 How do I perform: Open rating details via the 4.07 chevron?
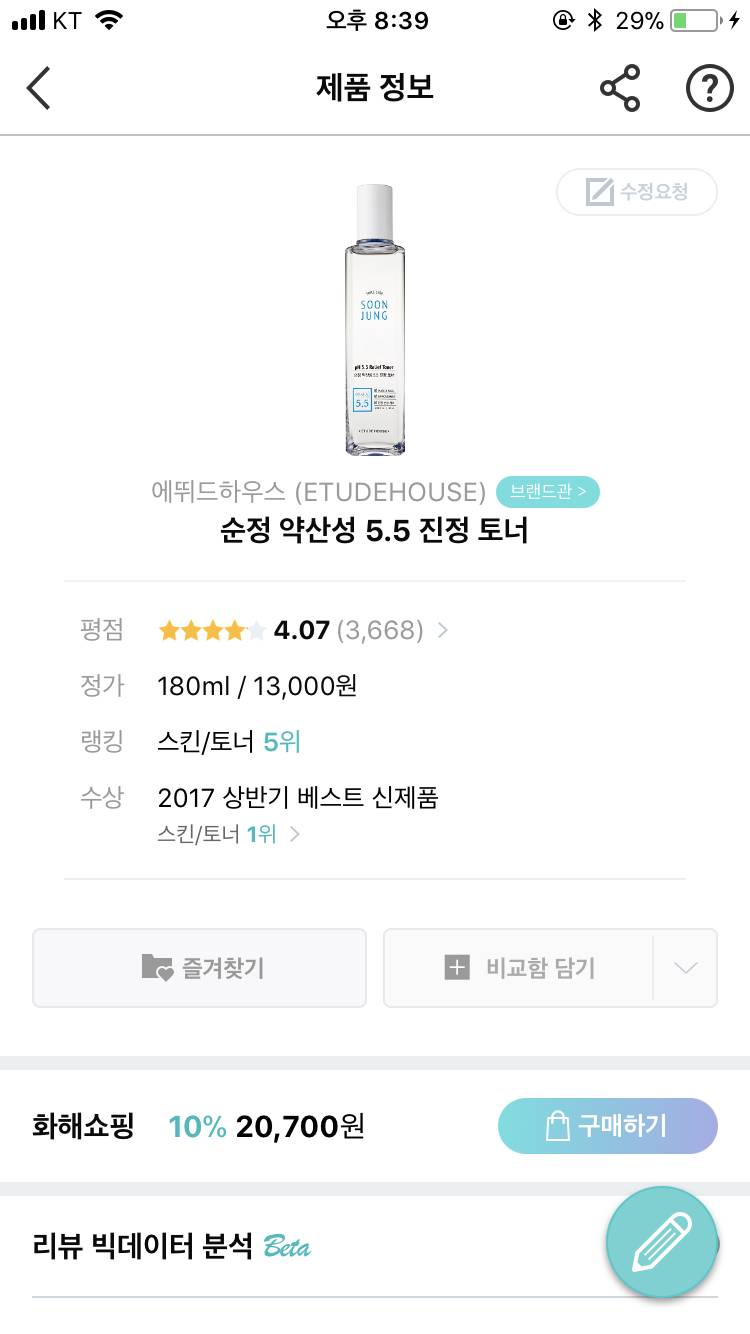click(442, 630)
